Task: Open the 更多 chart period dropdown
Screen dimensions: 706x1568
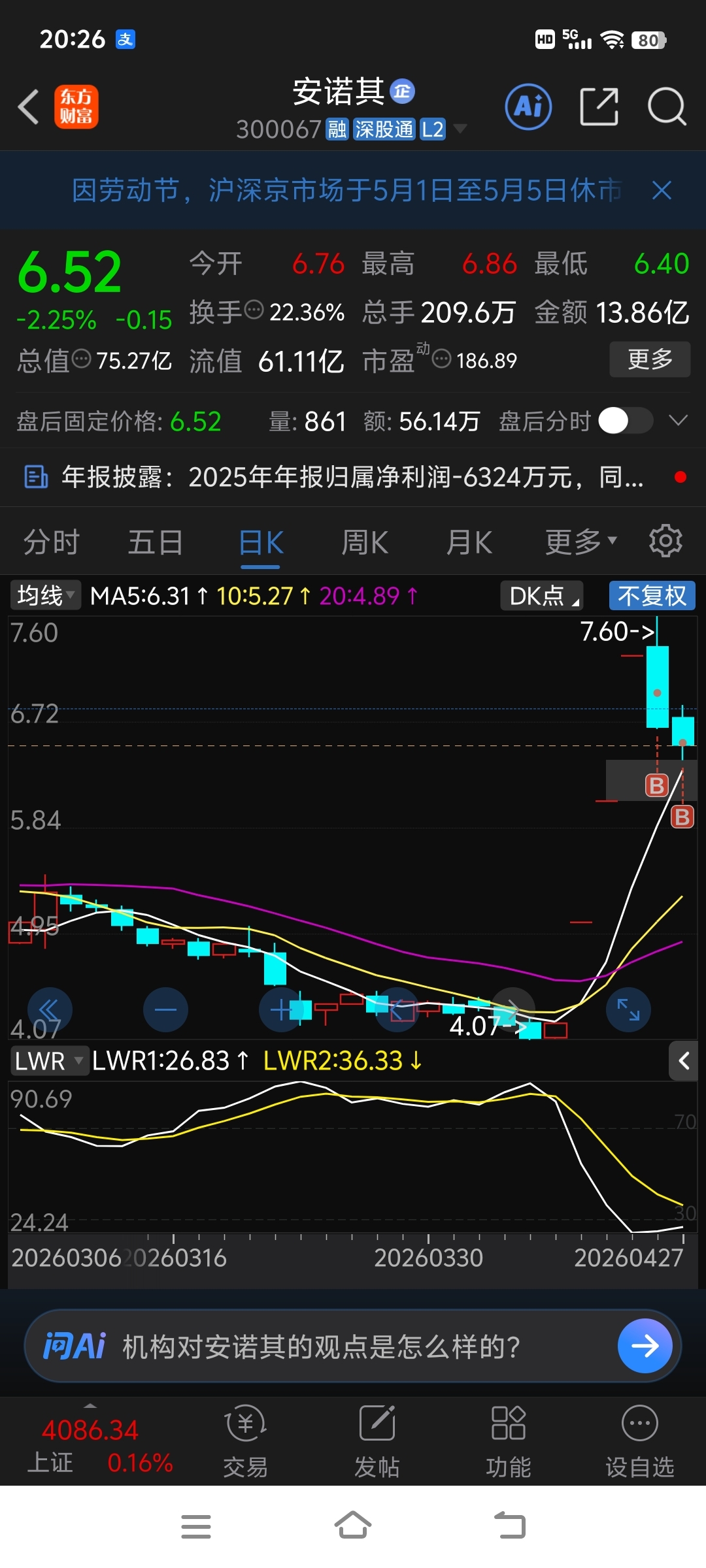Action: pos(581,542)
